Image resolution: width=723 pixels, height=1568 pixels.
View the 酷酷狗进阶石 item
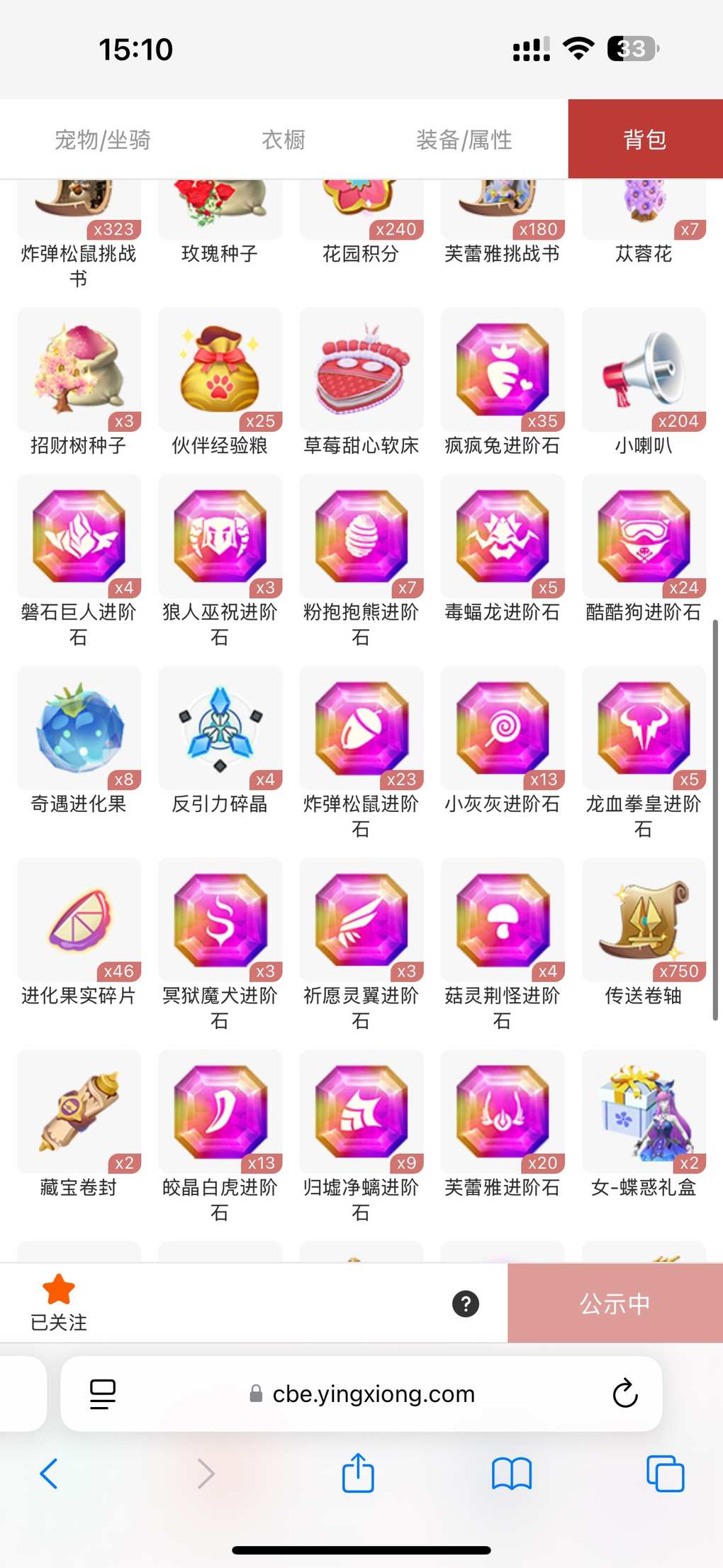(x=644, y=537)
